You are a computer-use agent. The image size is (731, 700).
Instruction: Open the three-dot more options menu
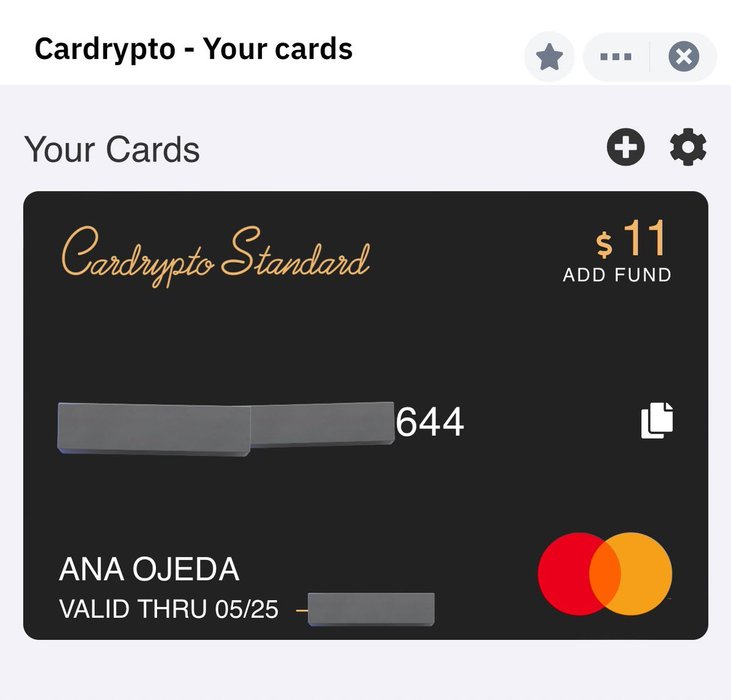[x=616, y=57]
